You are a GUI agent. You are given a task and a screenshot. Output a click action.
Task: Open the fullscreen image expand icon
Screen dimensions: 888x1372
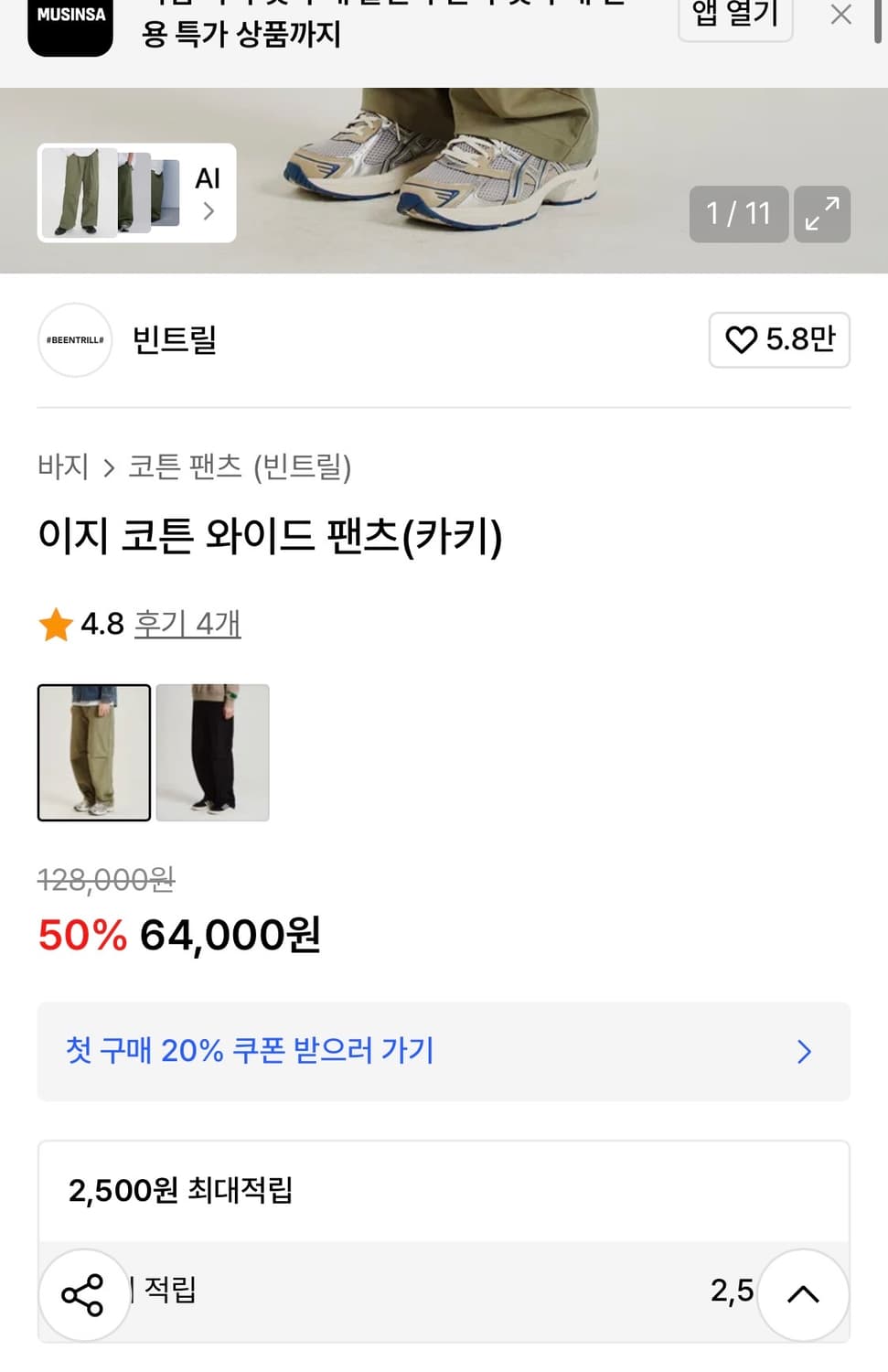pos(821,214)
